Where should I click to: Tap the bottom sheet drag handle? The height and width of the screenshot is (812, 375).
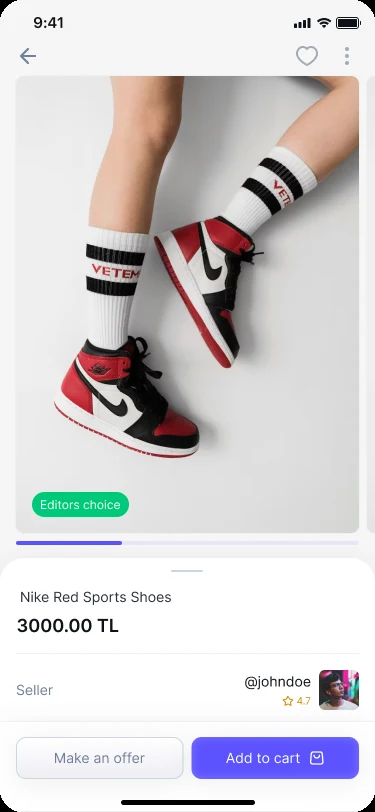[187, 571]
